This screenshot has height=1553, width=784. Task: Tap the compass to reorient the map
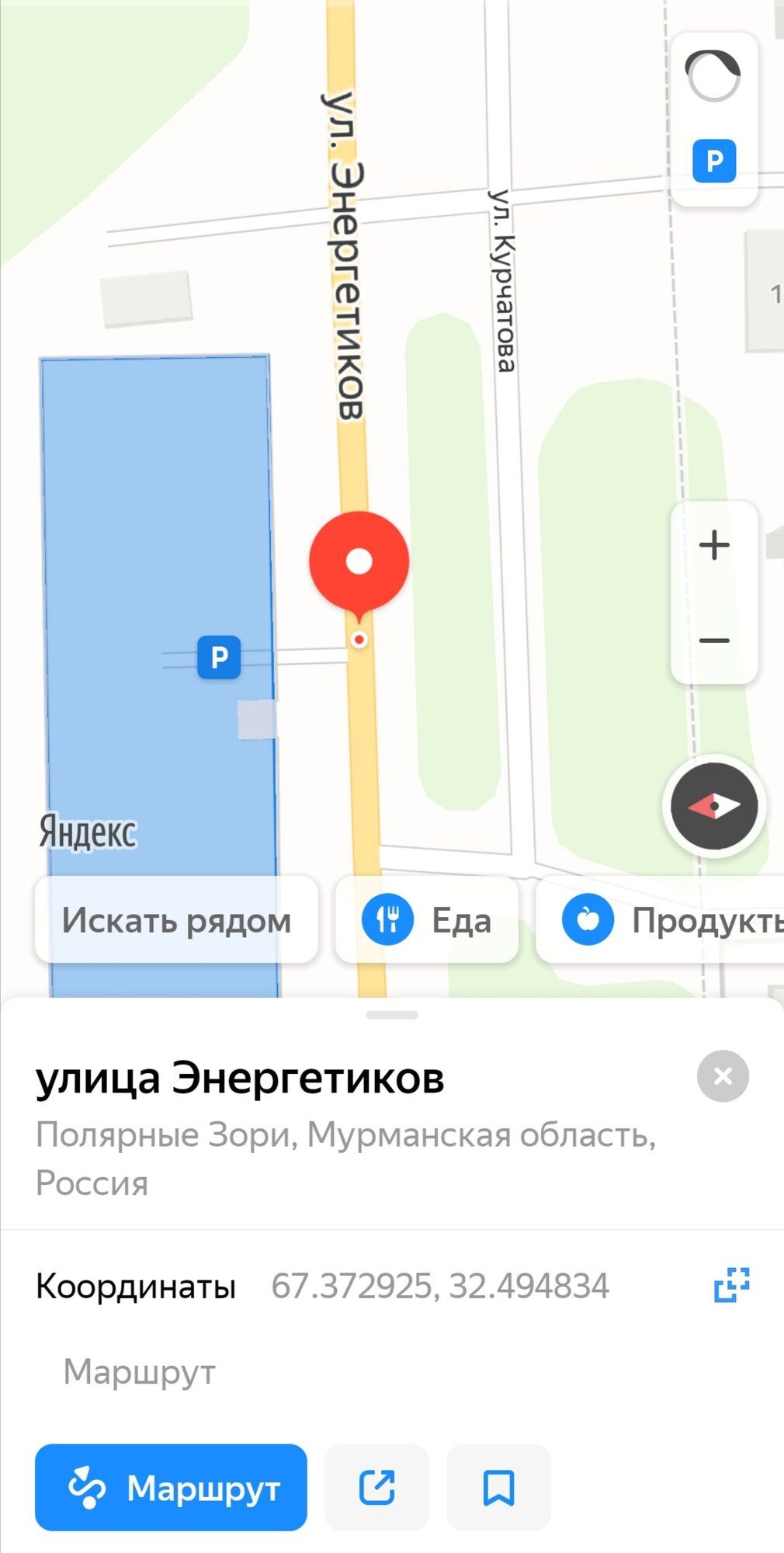pos(714,806)
